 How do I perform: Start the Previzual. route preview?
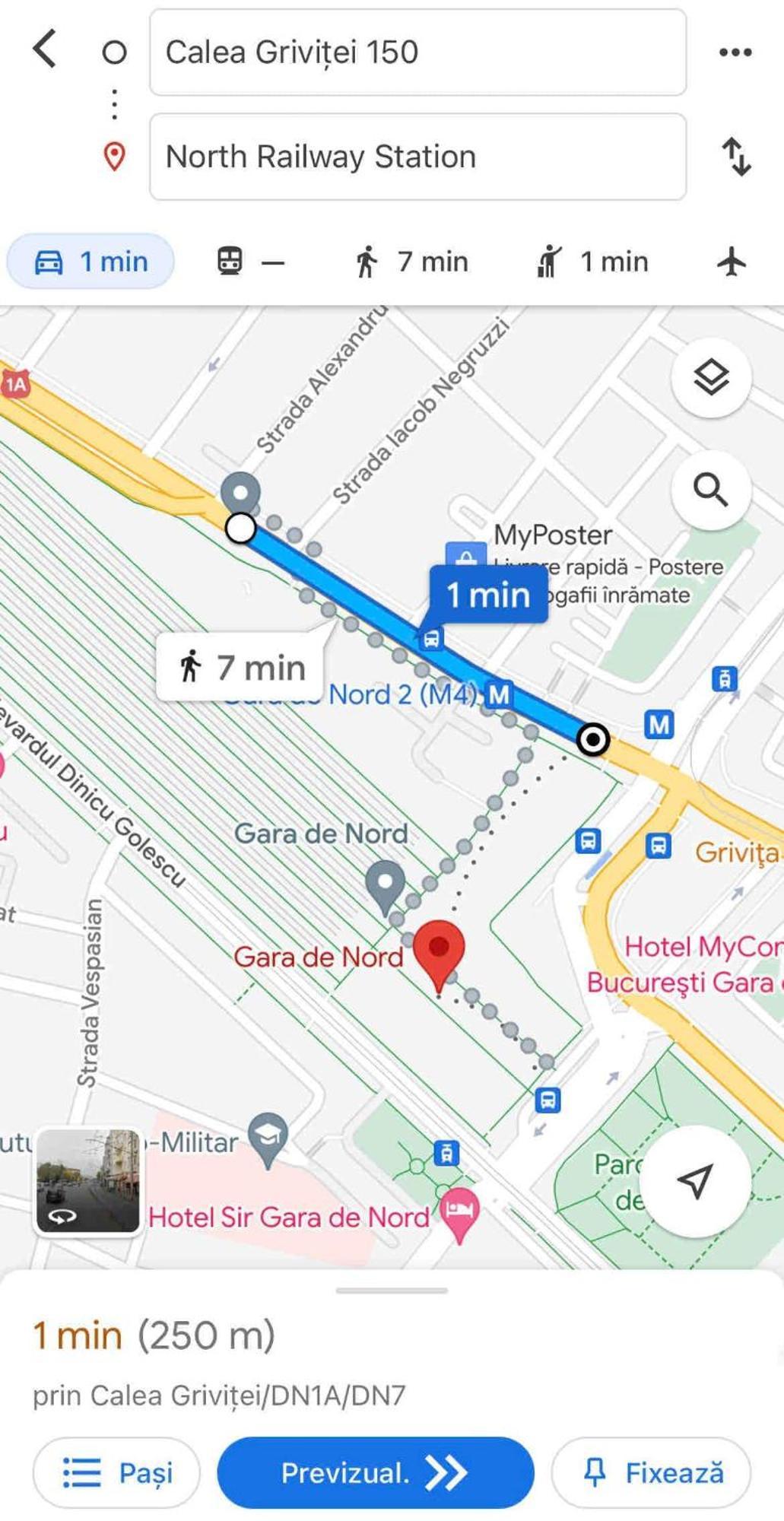[x=375, y=1473]
